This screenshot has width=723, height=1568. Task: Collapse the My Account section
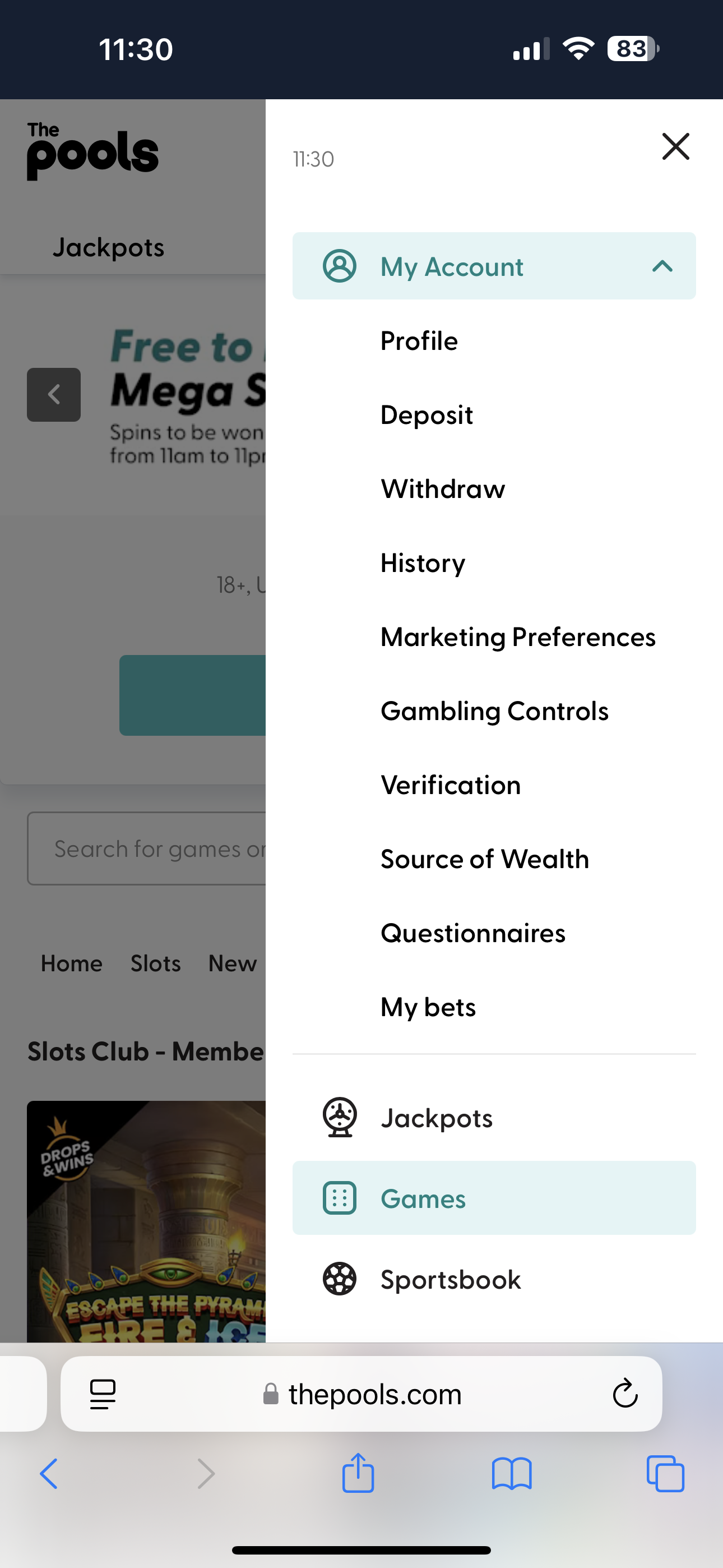click(664, 266)
